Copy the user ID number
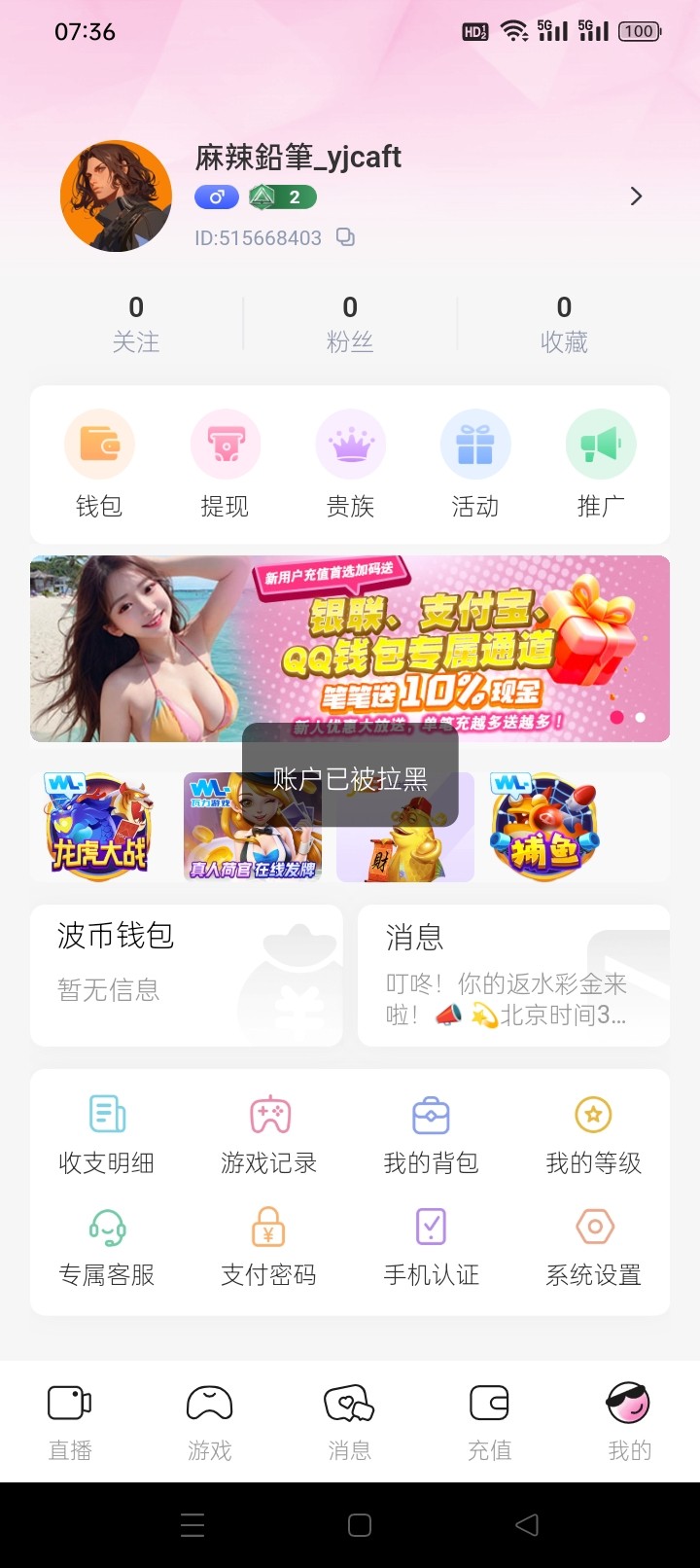Screen dimensions: 700x1568 point(345,237)
